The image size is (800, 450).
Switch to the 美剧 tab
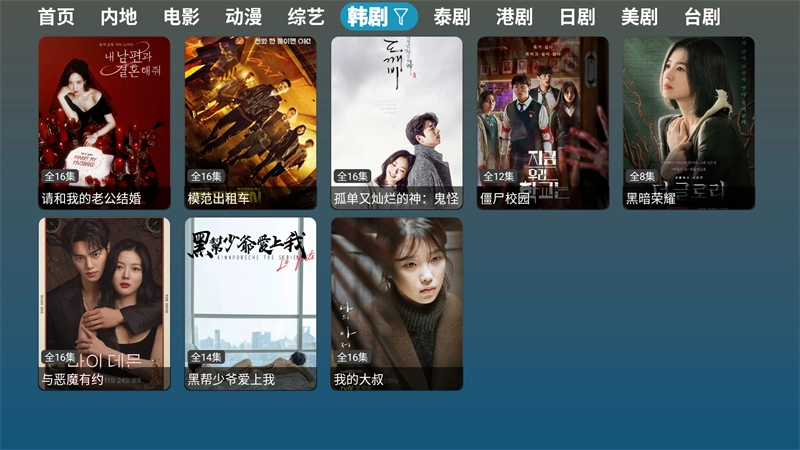pyautogui.click(x=638, y=16)
